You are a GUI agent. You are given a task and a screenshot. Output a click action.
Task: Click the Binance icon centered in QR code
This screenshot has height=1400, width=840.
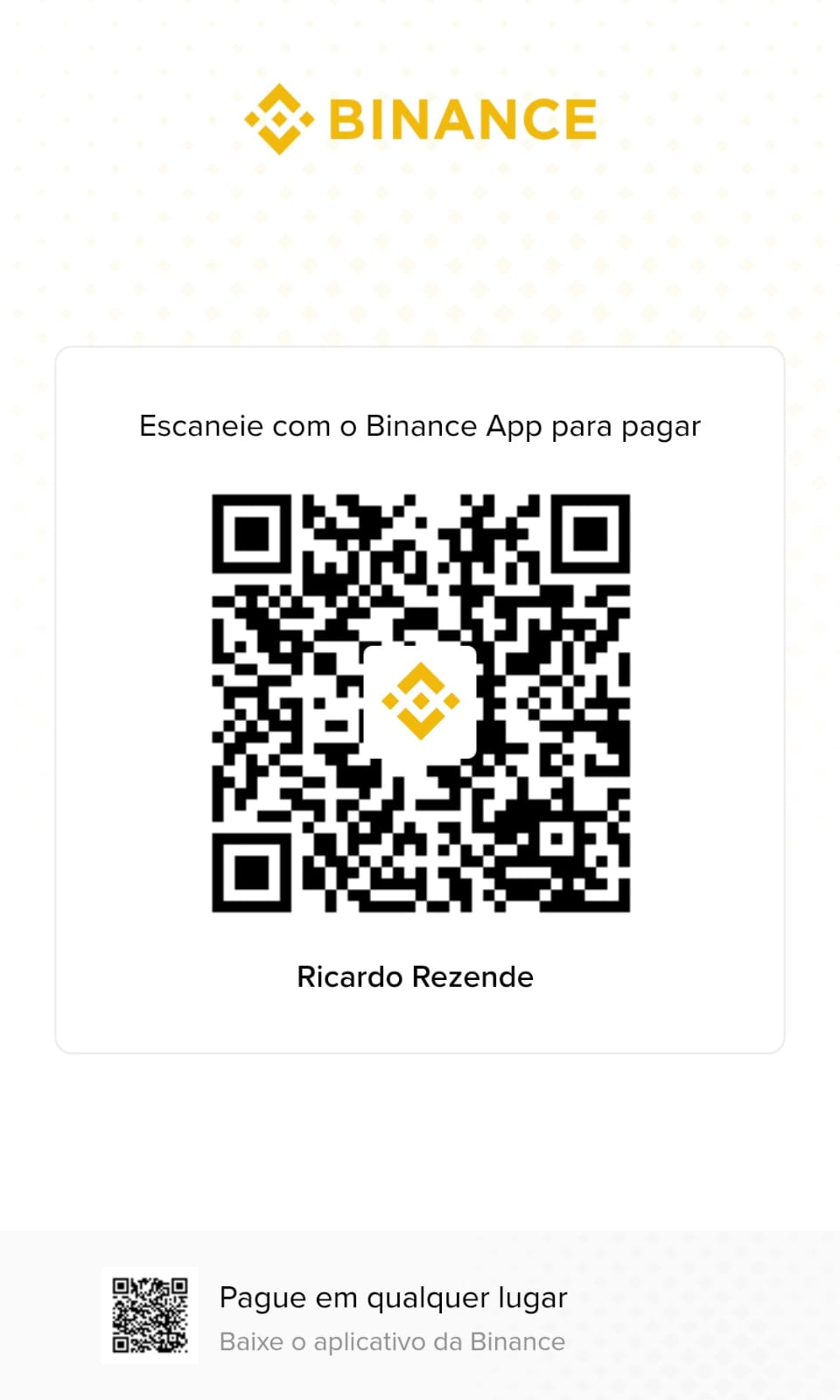tap(420, 700)
